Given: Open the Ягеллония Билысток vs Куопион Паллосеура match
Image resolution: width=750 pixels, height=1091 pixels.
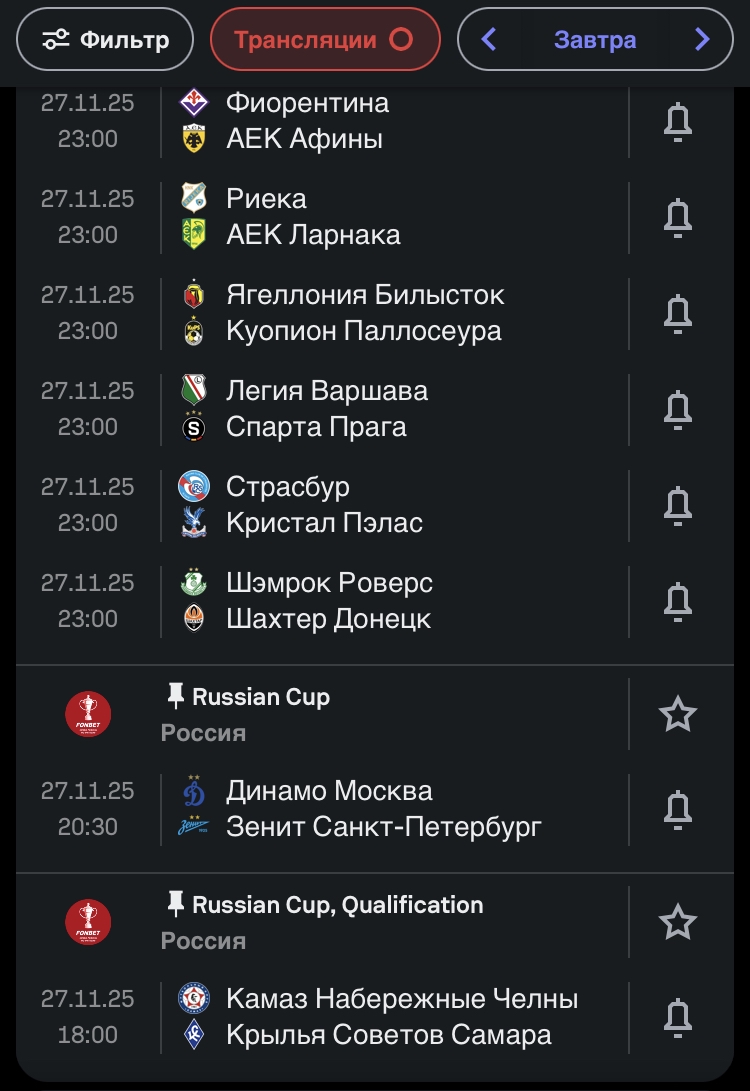Looking at the screenshot, I should [x=365, y=313].
